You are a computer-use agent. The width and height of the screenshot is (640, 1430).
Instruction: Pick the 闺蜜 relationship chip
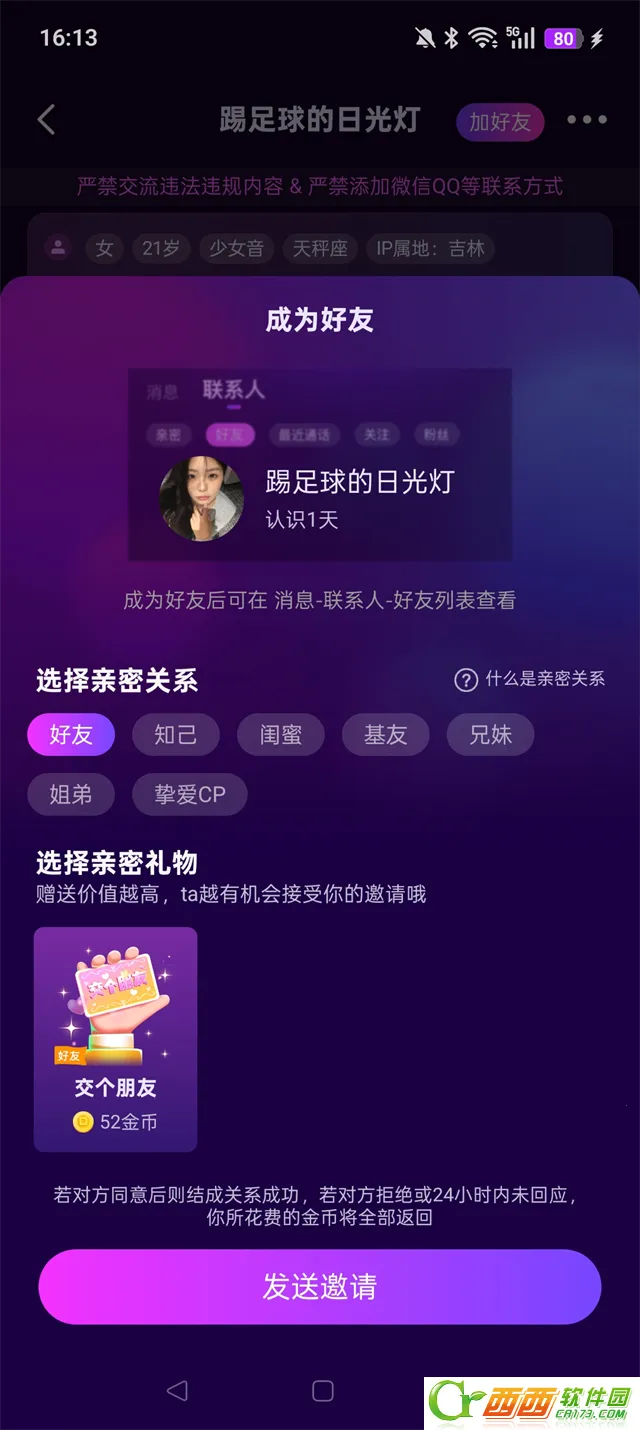pos(281,735)
